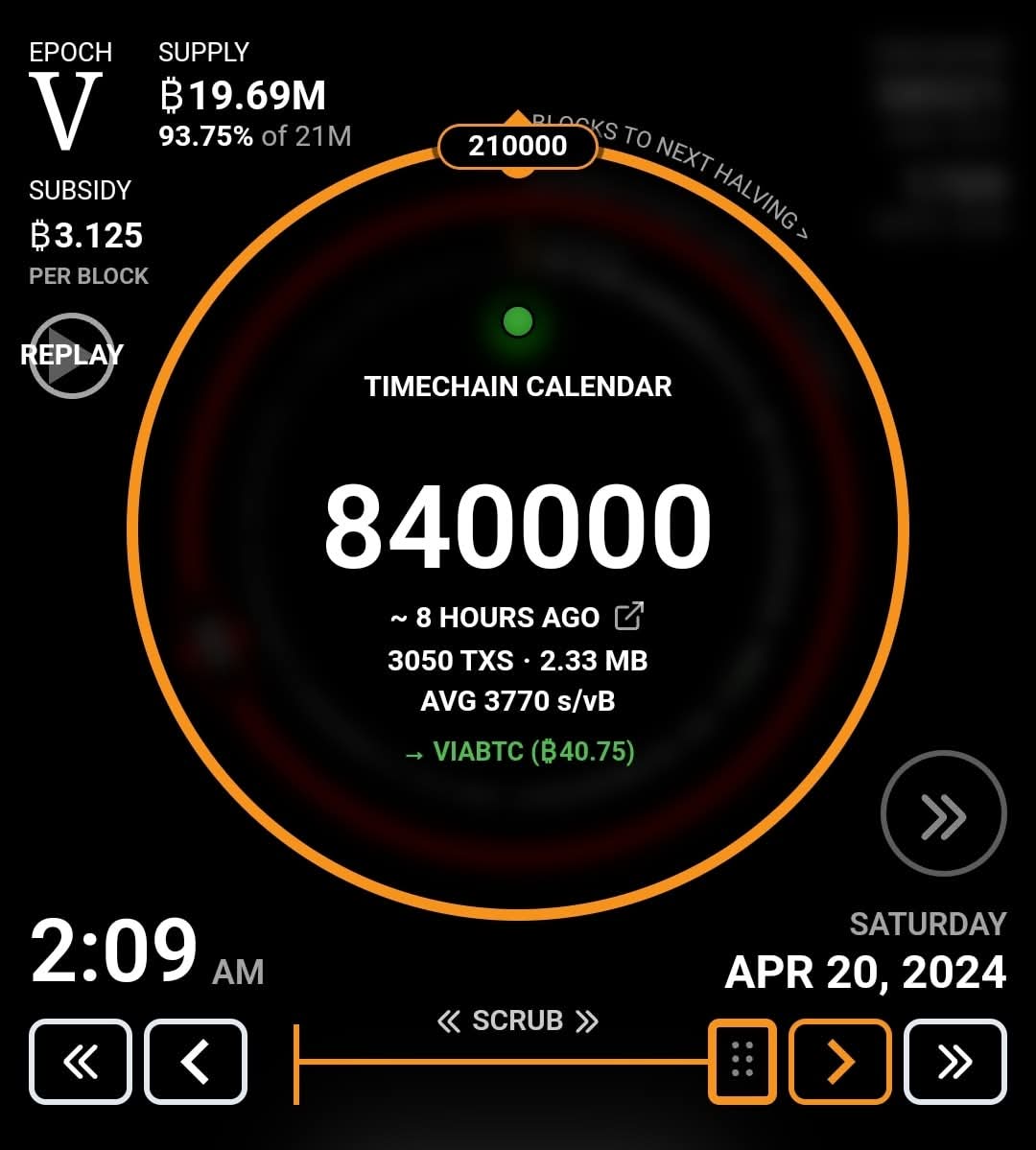The width and height of the screenshot is (1036, 1150).
Task: Open block 840000 in external explorer
Action: click(628, 617)
